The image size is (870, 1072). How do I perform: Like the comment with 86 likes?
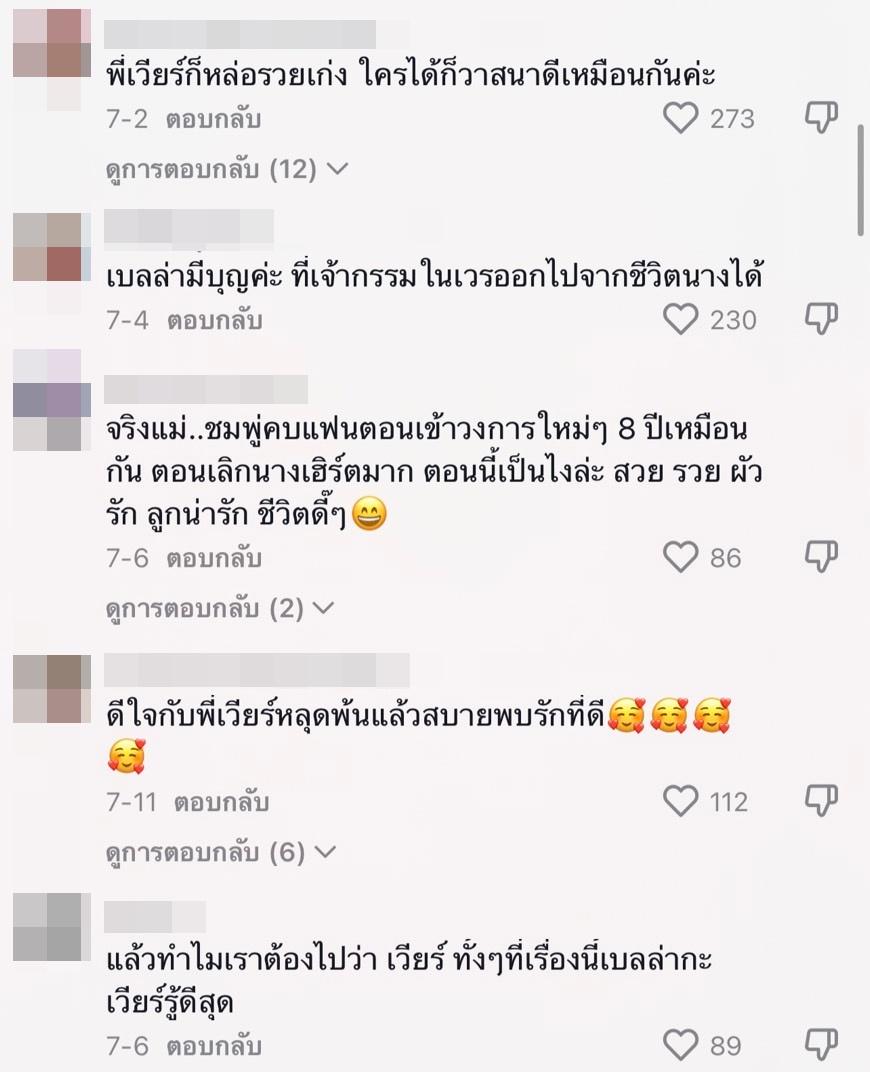pyautogui.click(x=681, y=557)
